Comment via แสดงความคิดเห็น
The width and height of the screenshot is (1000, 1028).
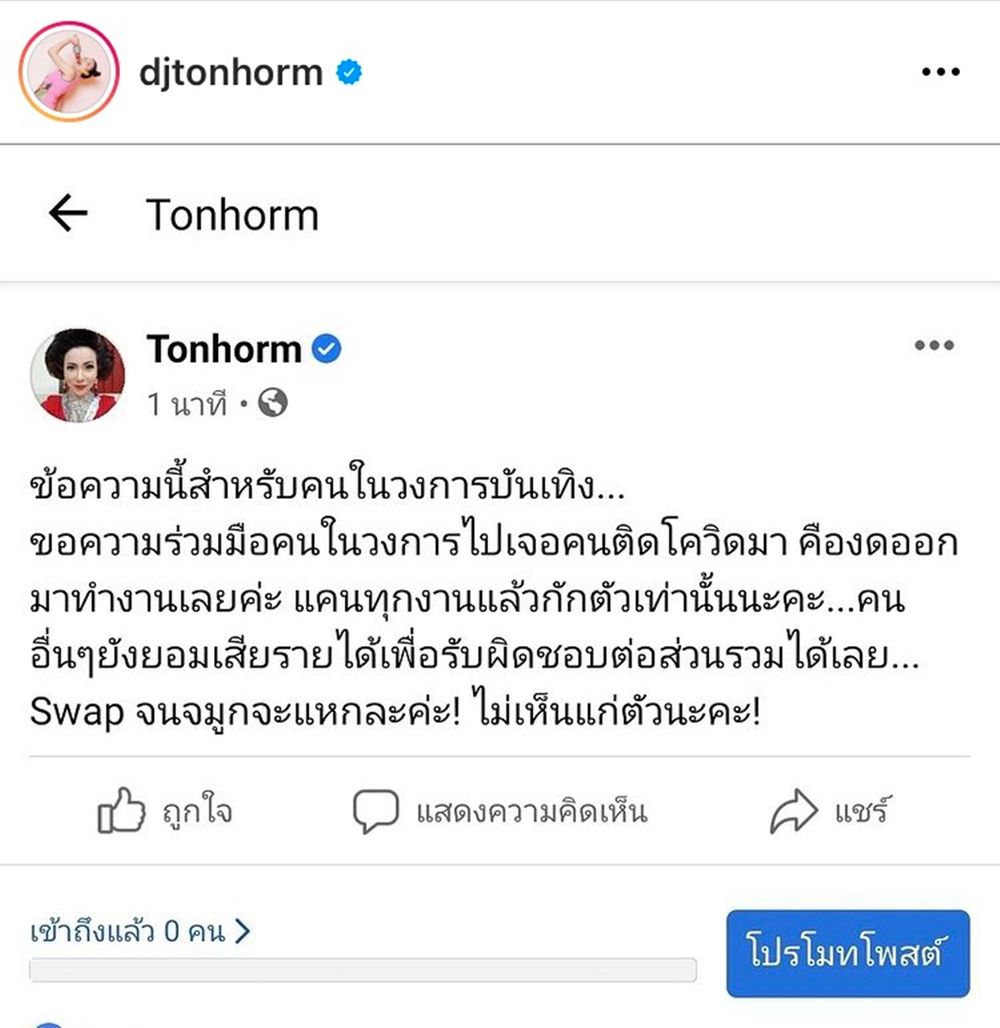coord(500,811)
